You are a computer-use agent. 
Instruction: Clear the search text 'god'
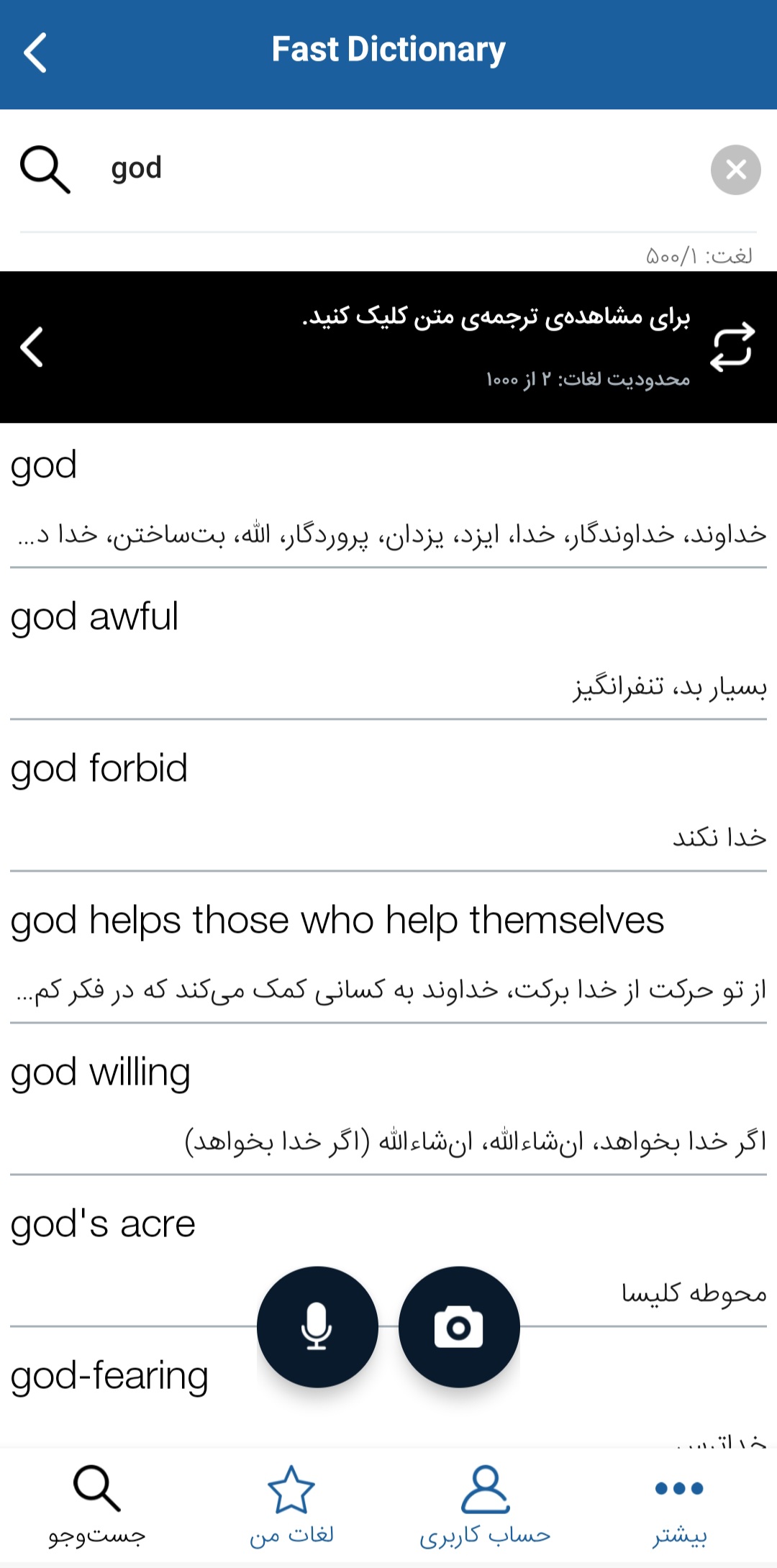(x=735, y=170)
